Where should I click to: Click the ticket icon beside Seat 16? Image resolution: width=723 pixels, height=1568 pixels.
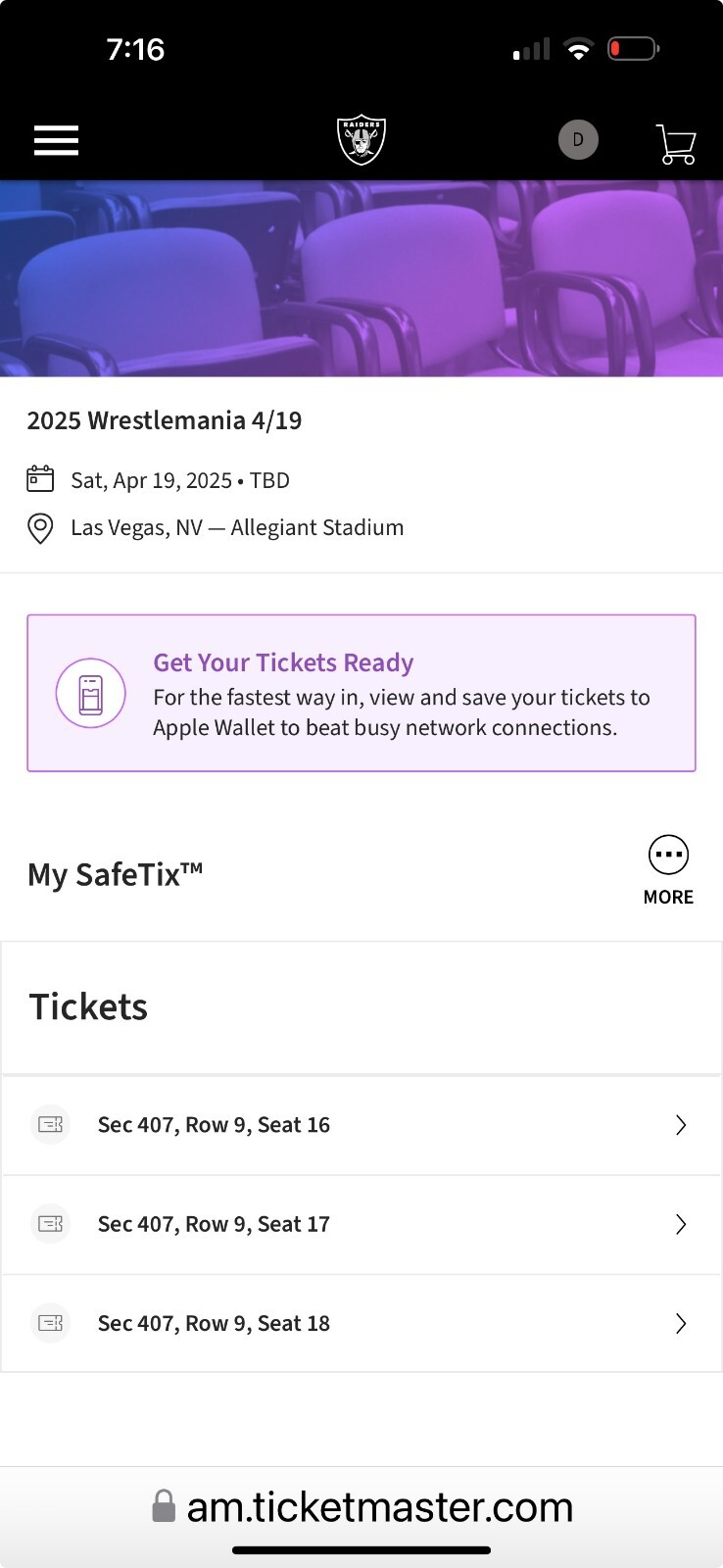tap(50, 1125)
